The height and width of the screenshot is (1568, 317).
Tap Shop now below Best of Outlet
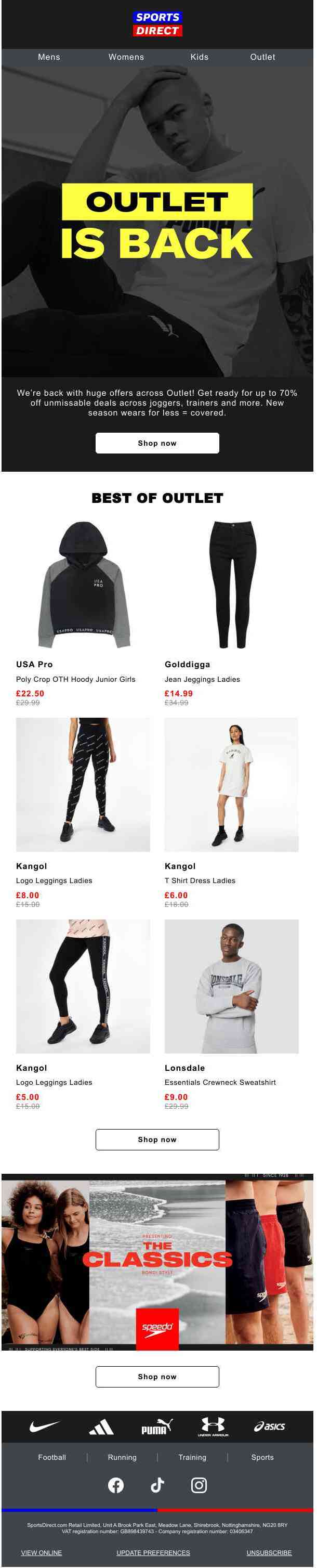click(157, 1140)
